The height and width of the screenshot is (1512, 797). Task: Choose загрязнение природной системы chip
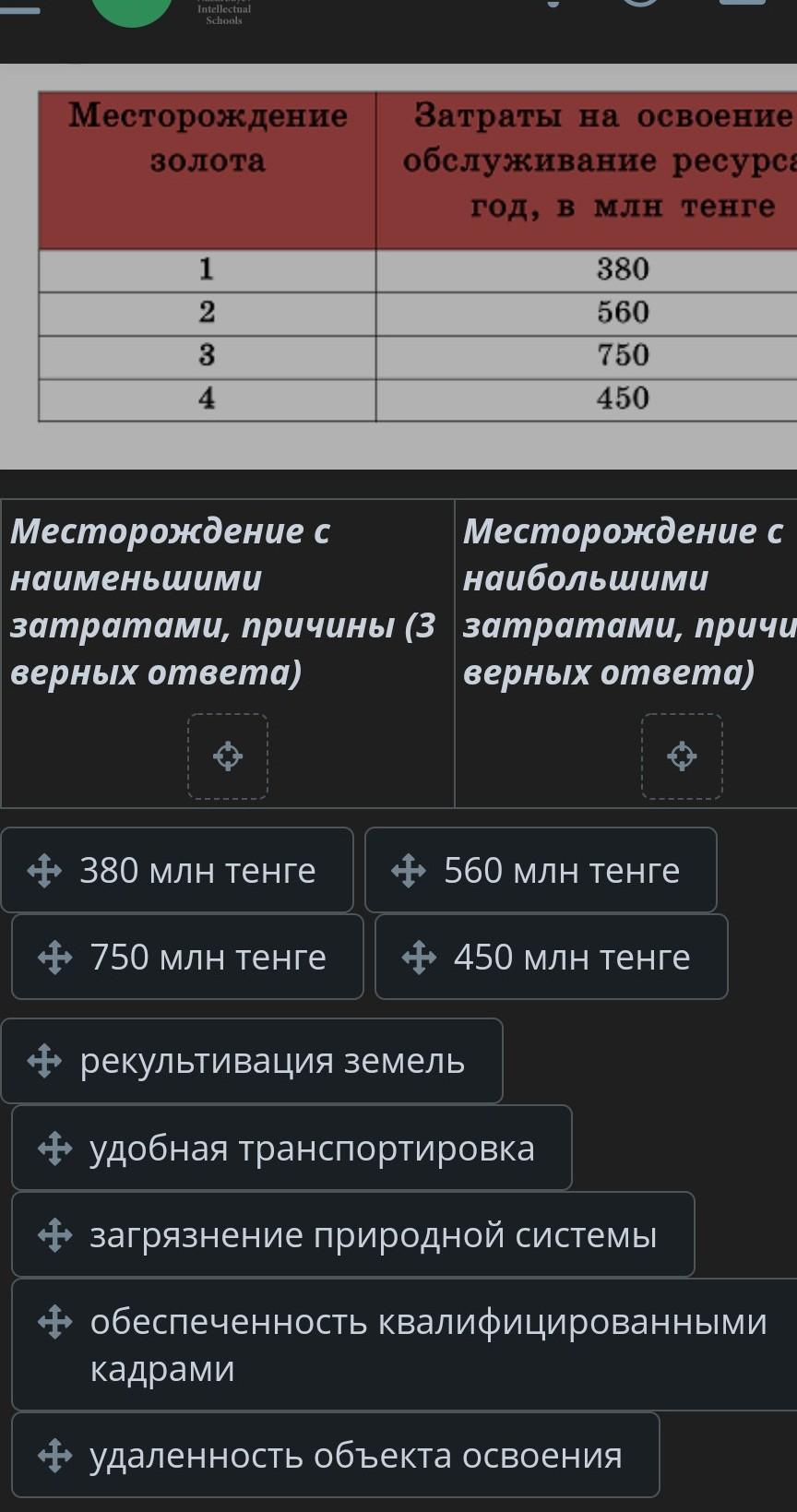352,1234
